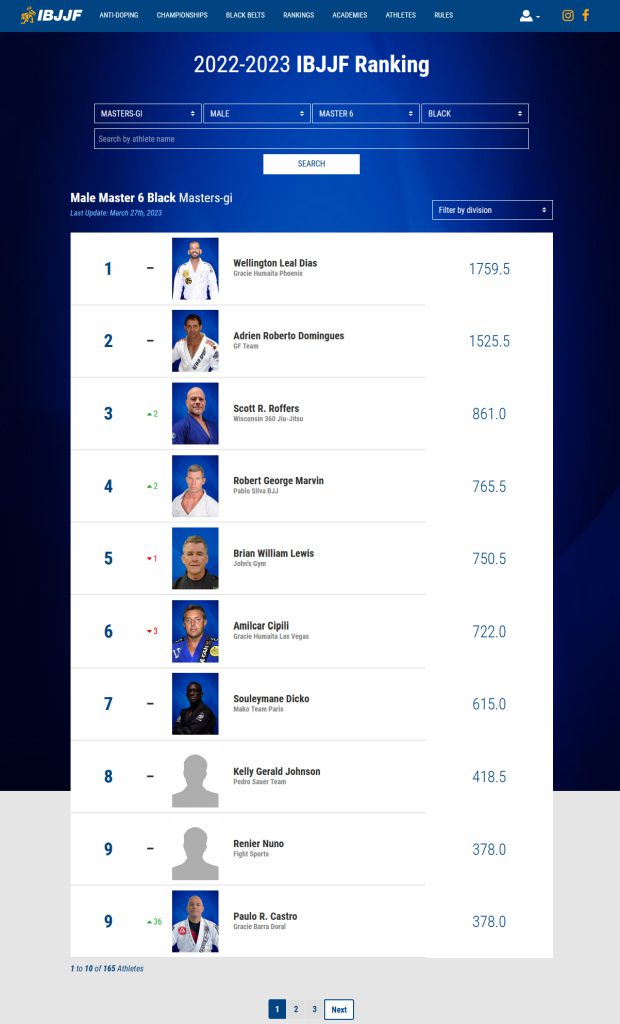Change the Male gender dropdown
The height and width of the screenshot is (1024, 620).
(x=257, y=114)
